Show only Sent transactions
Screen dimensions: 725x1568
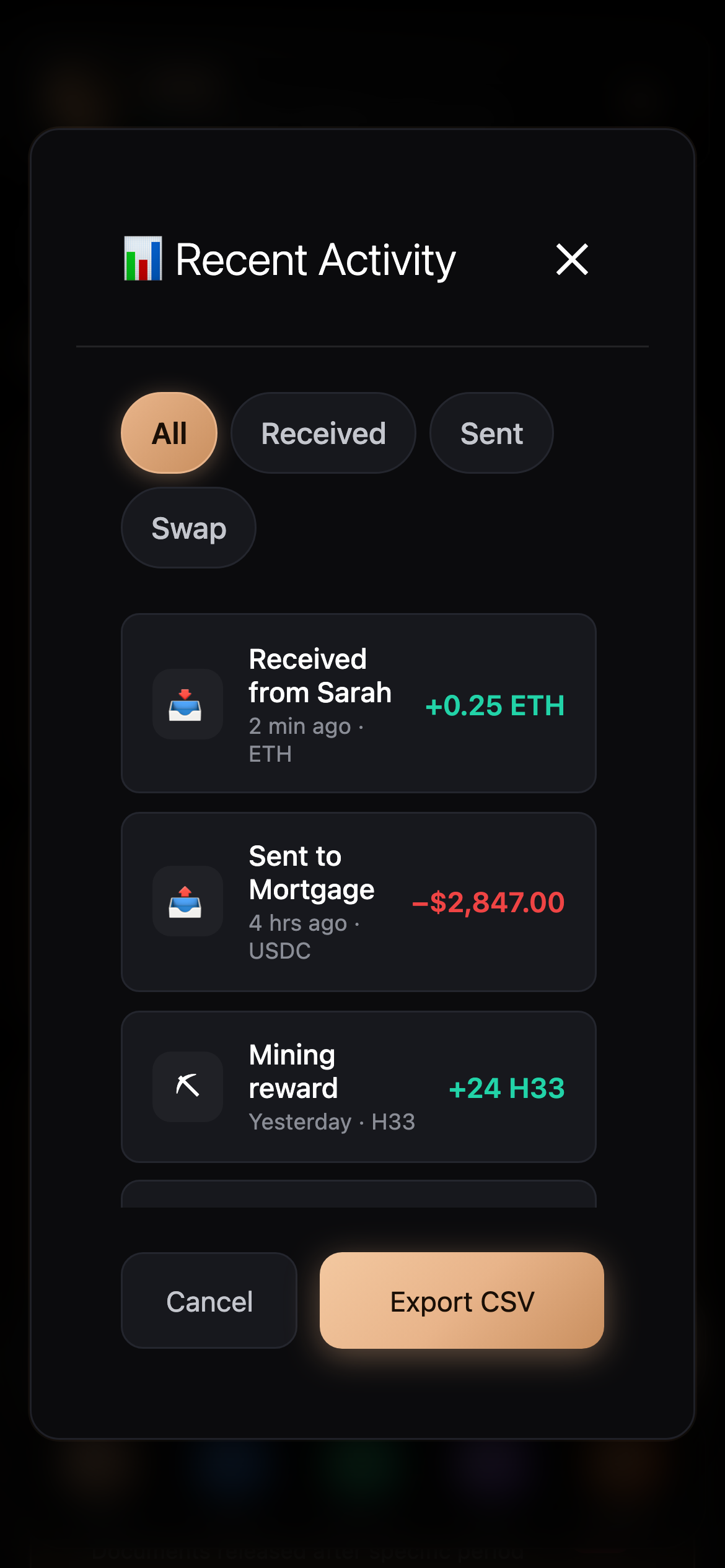point(491,433)
